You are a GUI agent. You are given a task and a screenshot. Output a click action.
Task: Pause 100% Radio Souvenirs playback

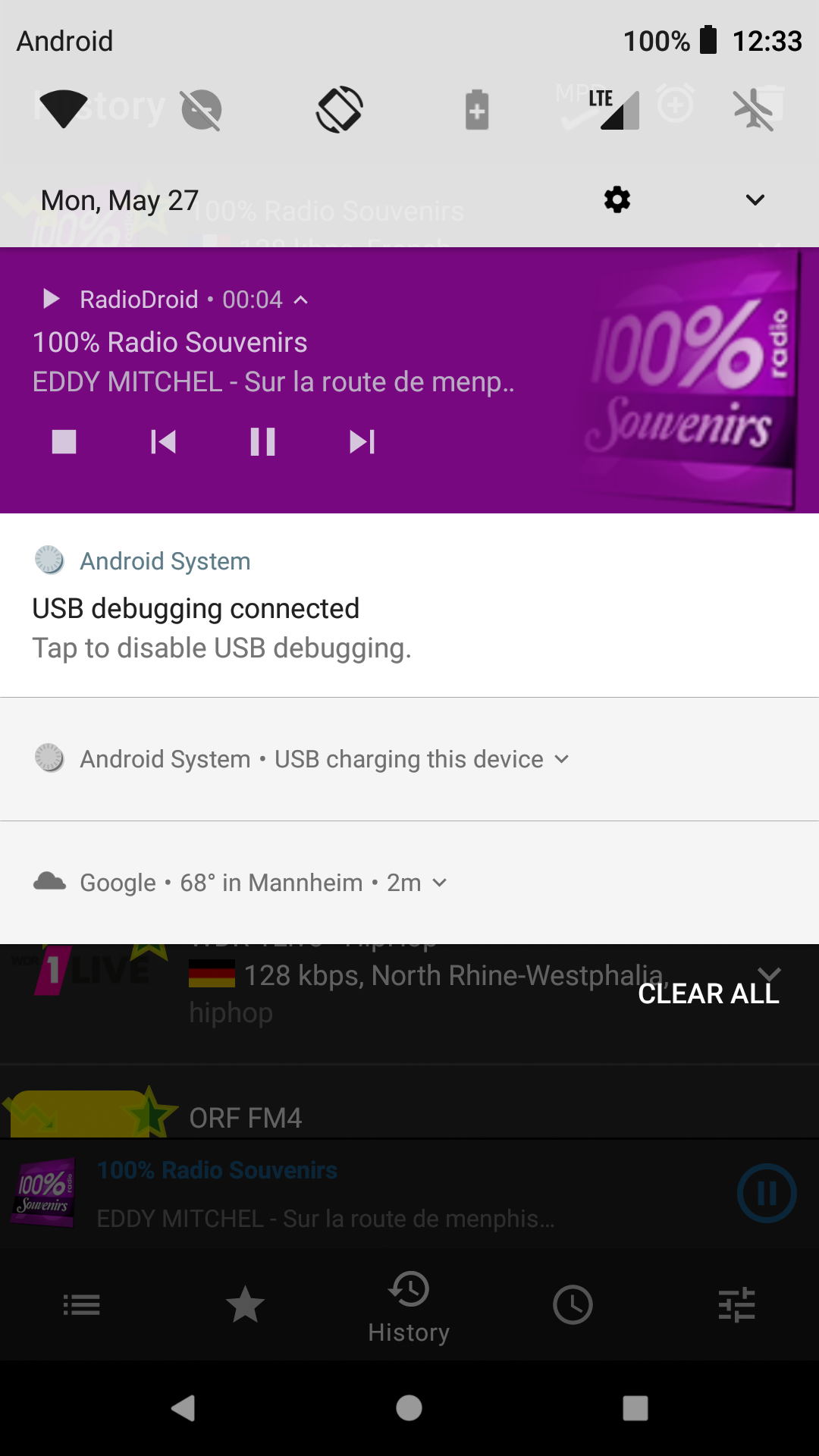coord(263,441)
